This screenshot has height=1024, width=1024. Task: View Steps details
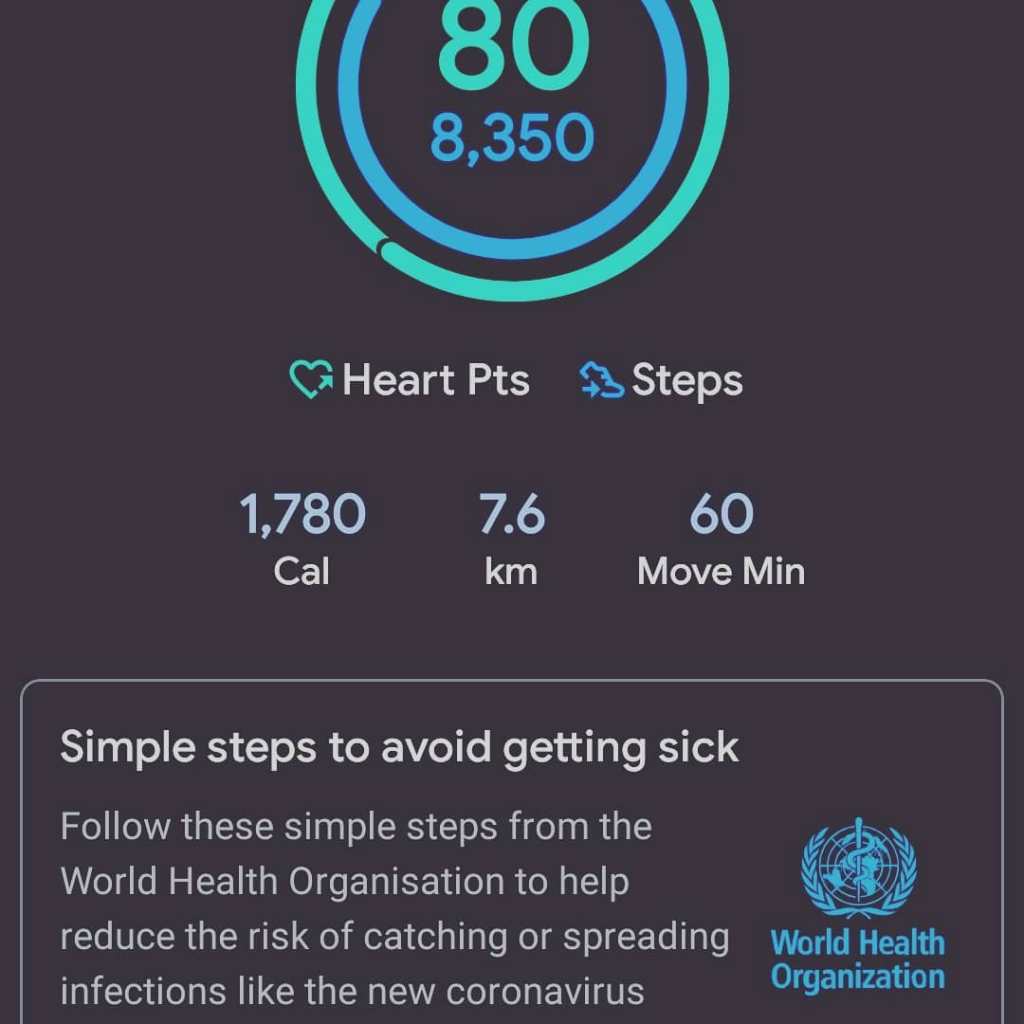point(662,381)
